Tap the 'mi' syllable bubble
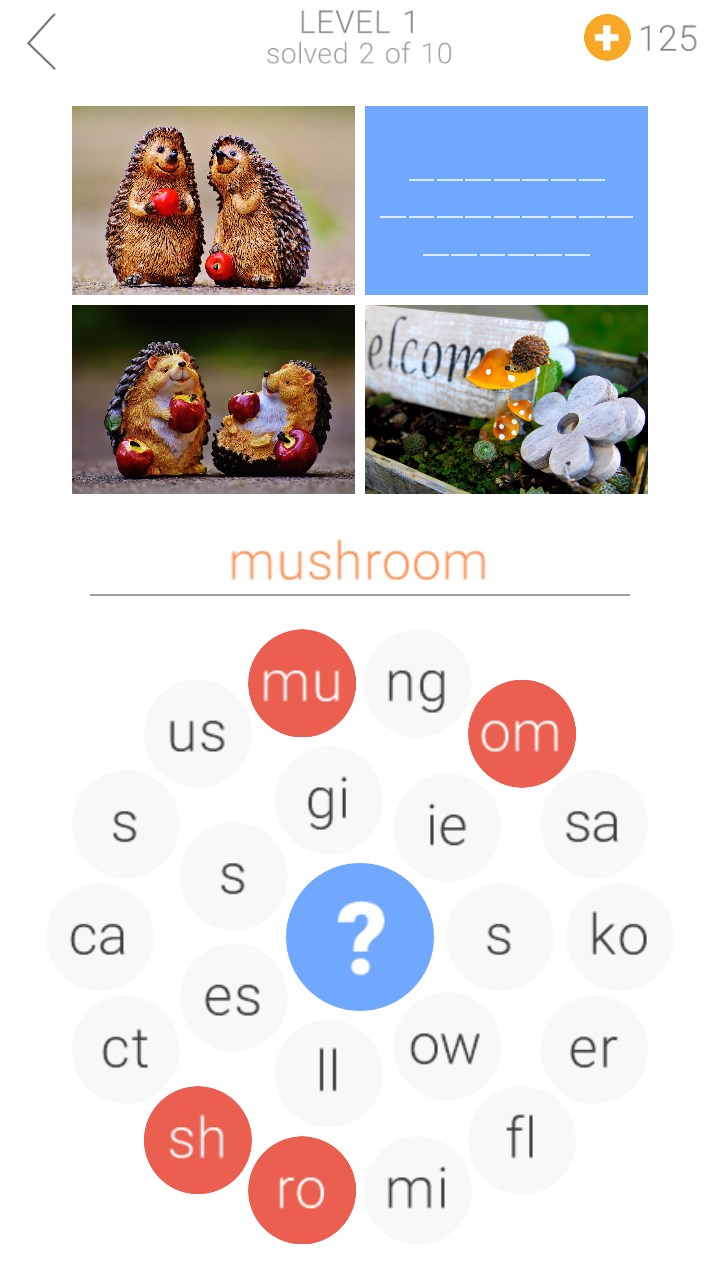 [417, 1190]
